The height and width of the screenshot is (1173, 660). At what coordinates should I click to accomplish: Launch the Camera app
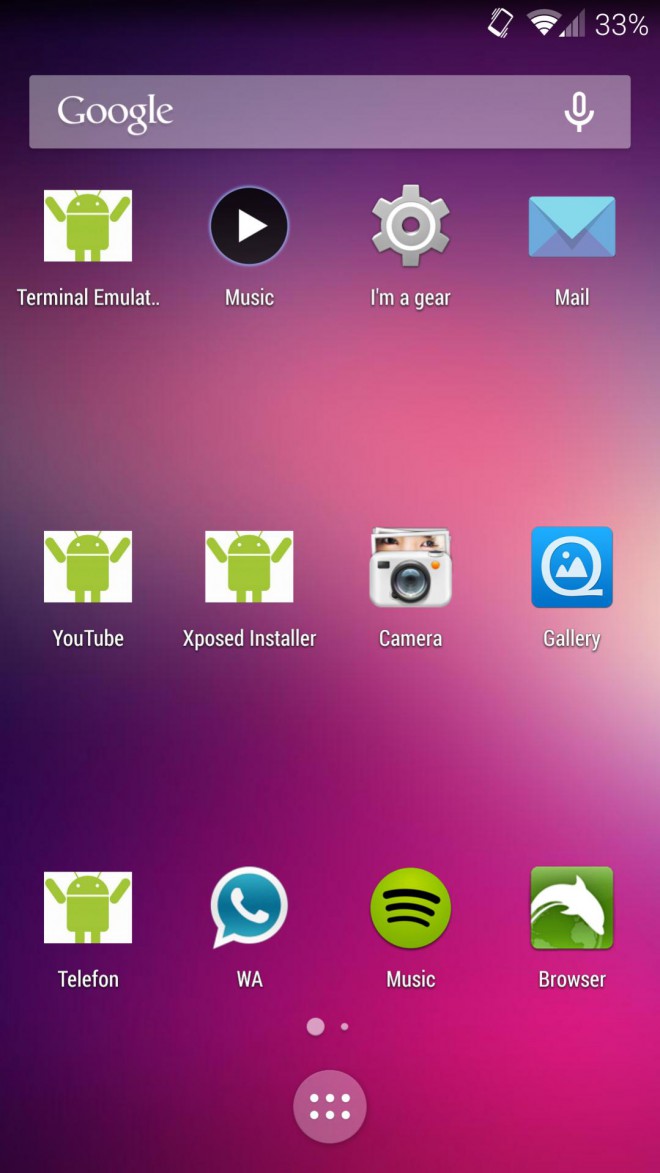[x=410, y=567]
